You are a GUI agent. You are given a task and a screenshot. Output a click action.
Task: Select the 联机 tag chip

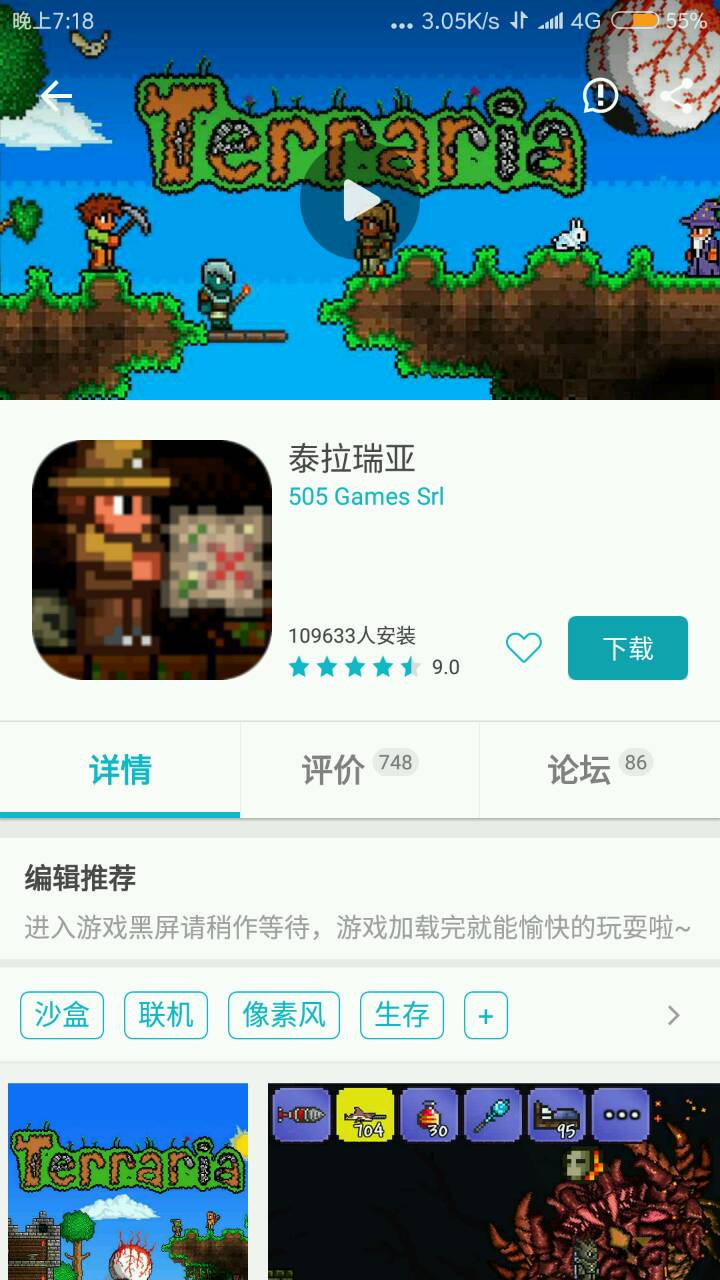tap(166, 1016)
